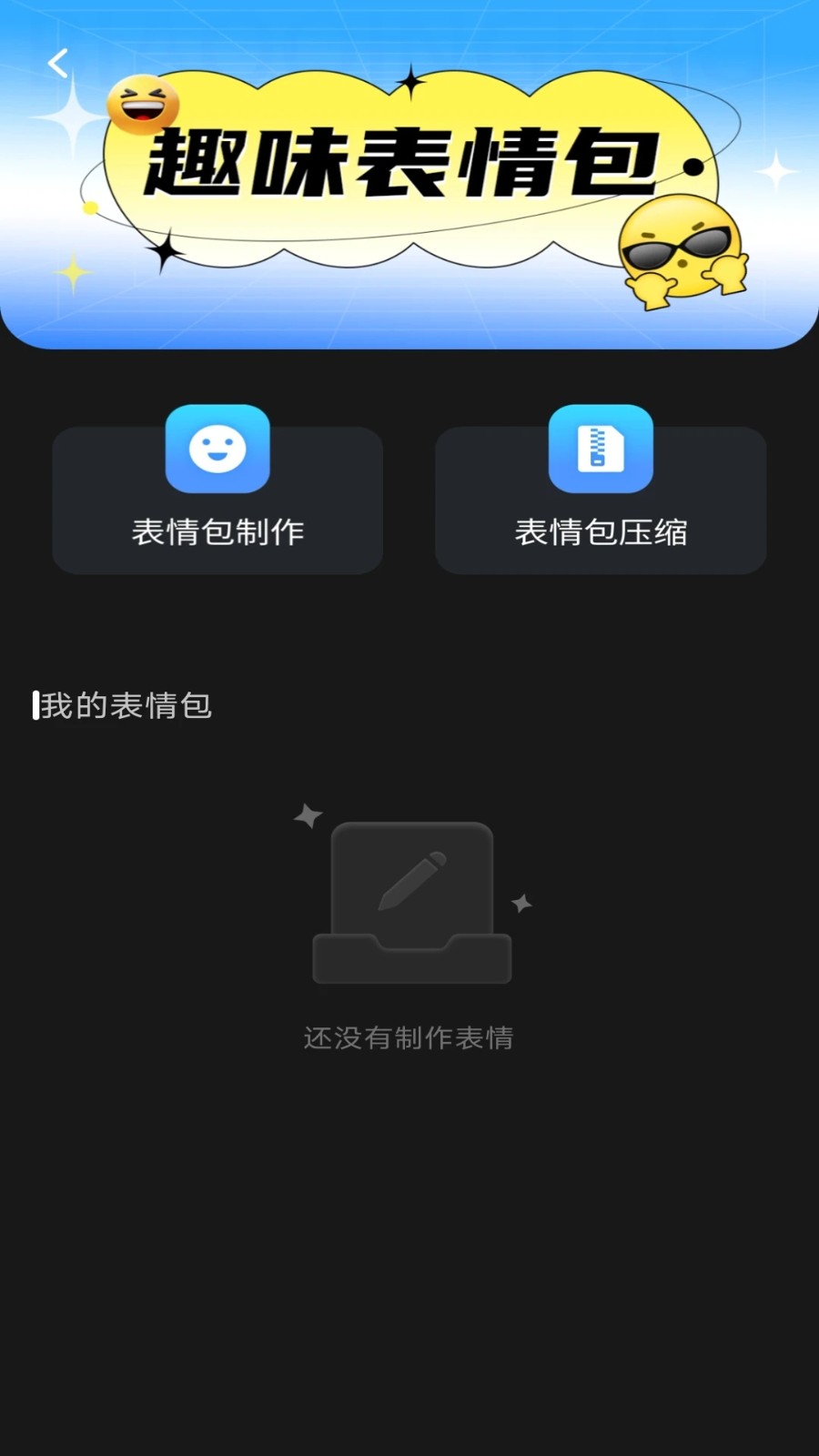The height and width of the screenshot is (1456, 819).
Task: Tap the back arrow at the top left
Action: point(58,64)
